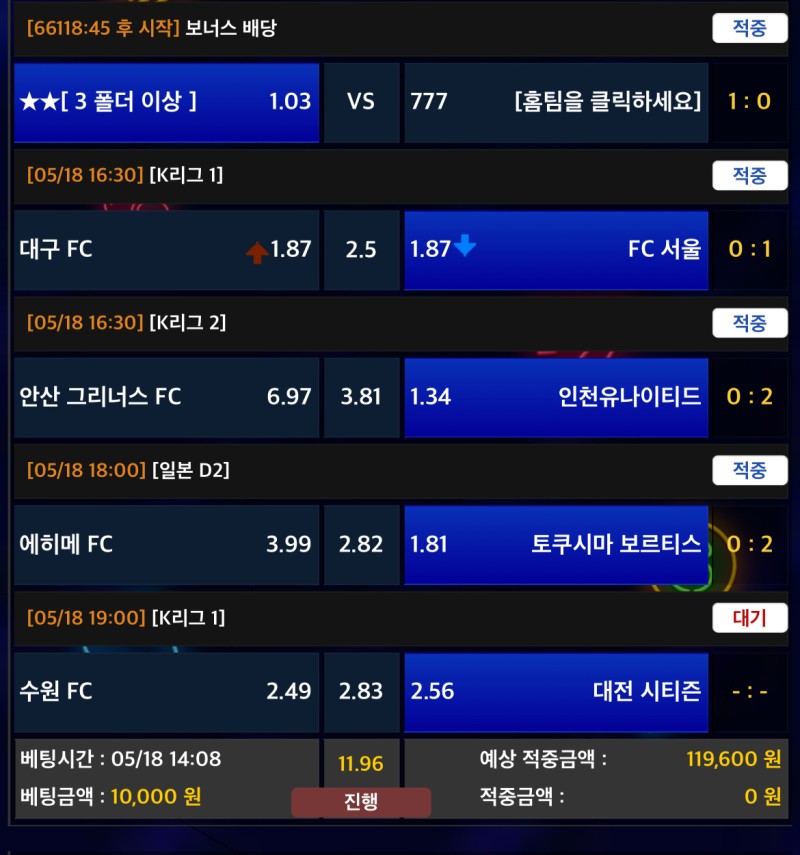Tap the 적중 badge on the 보너스 배당 row

coord(749,28)
